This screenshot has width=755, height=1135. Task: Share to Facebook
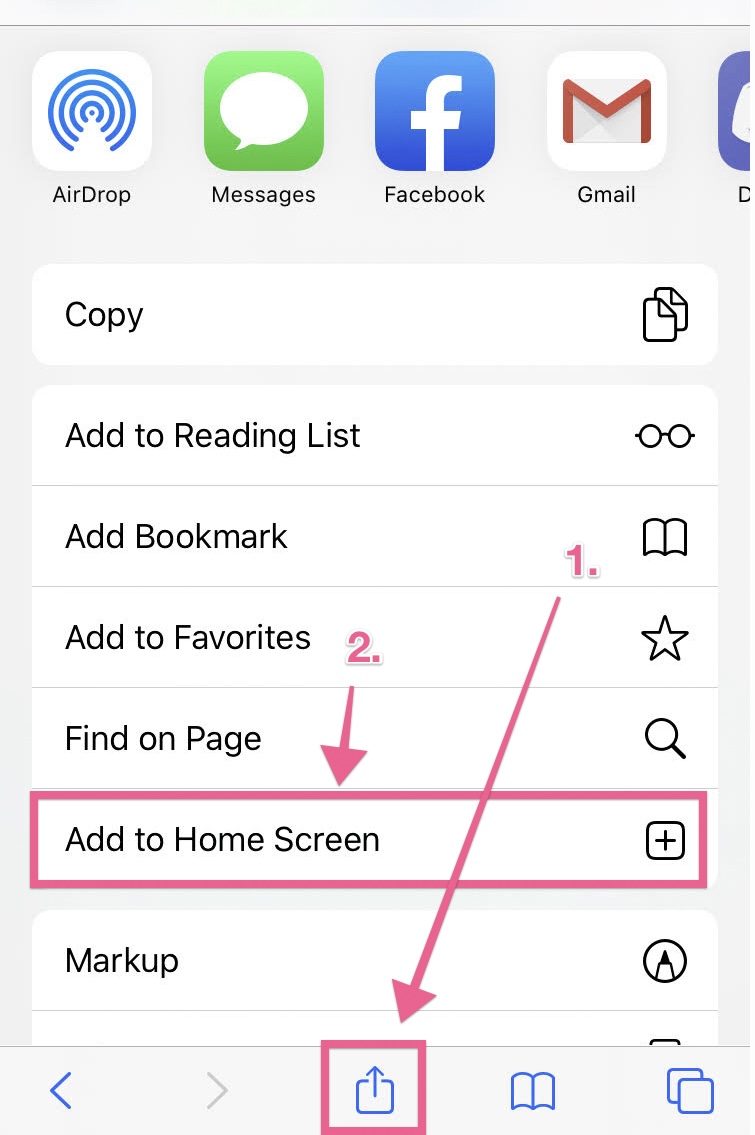435,111
